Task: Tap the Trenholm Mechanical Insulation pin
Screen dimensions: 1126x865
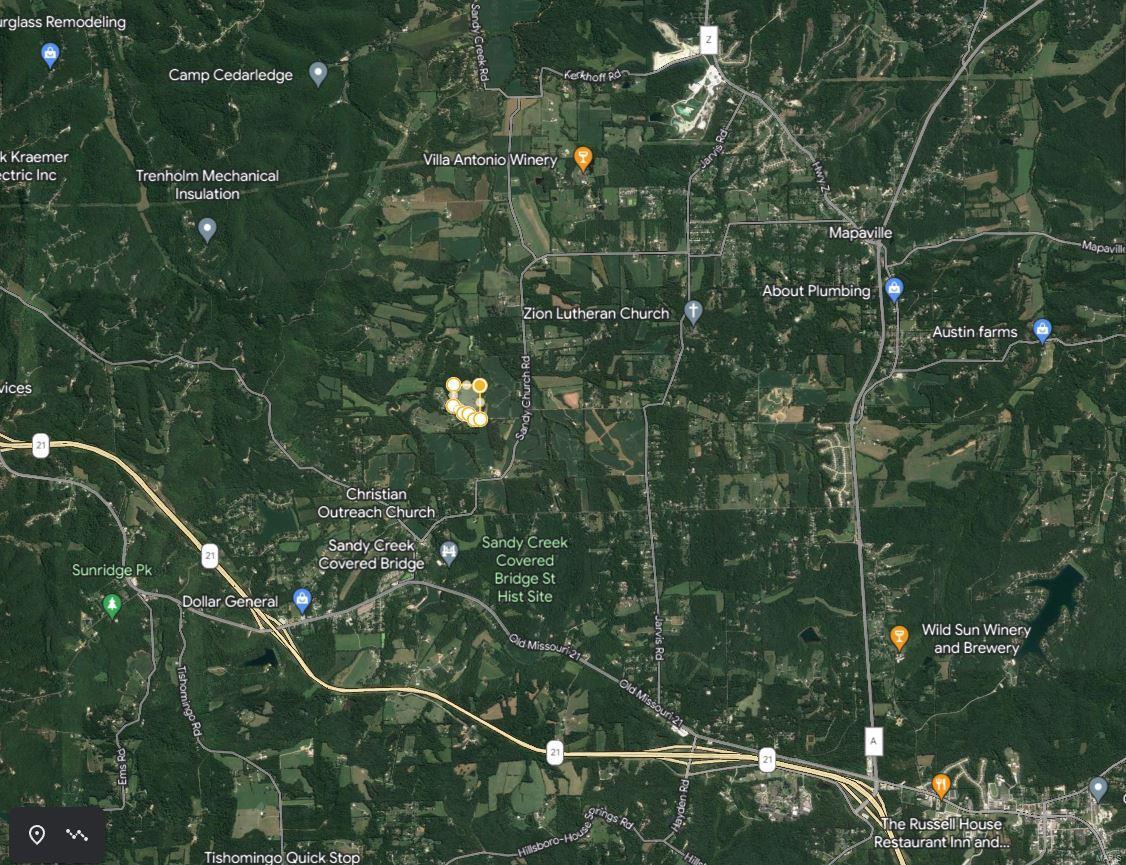Action: (207, 230)
